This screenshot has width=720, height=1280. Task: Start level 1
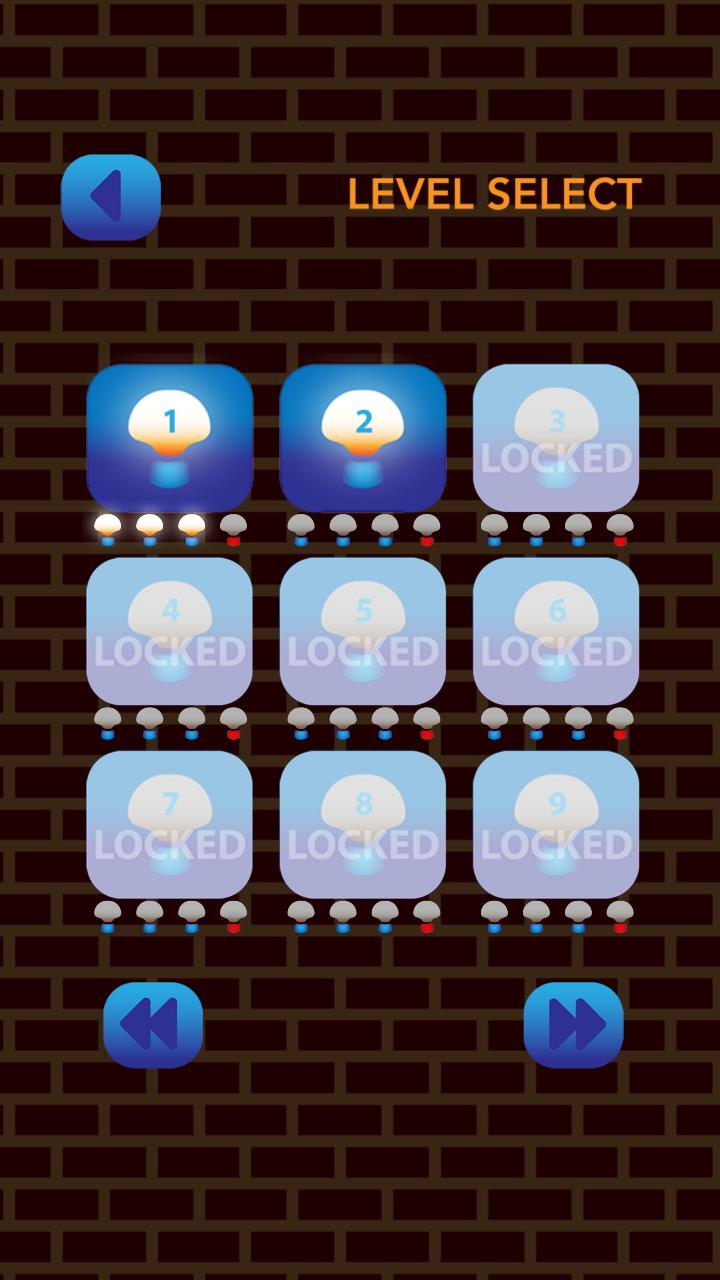[170, 437]
